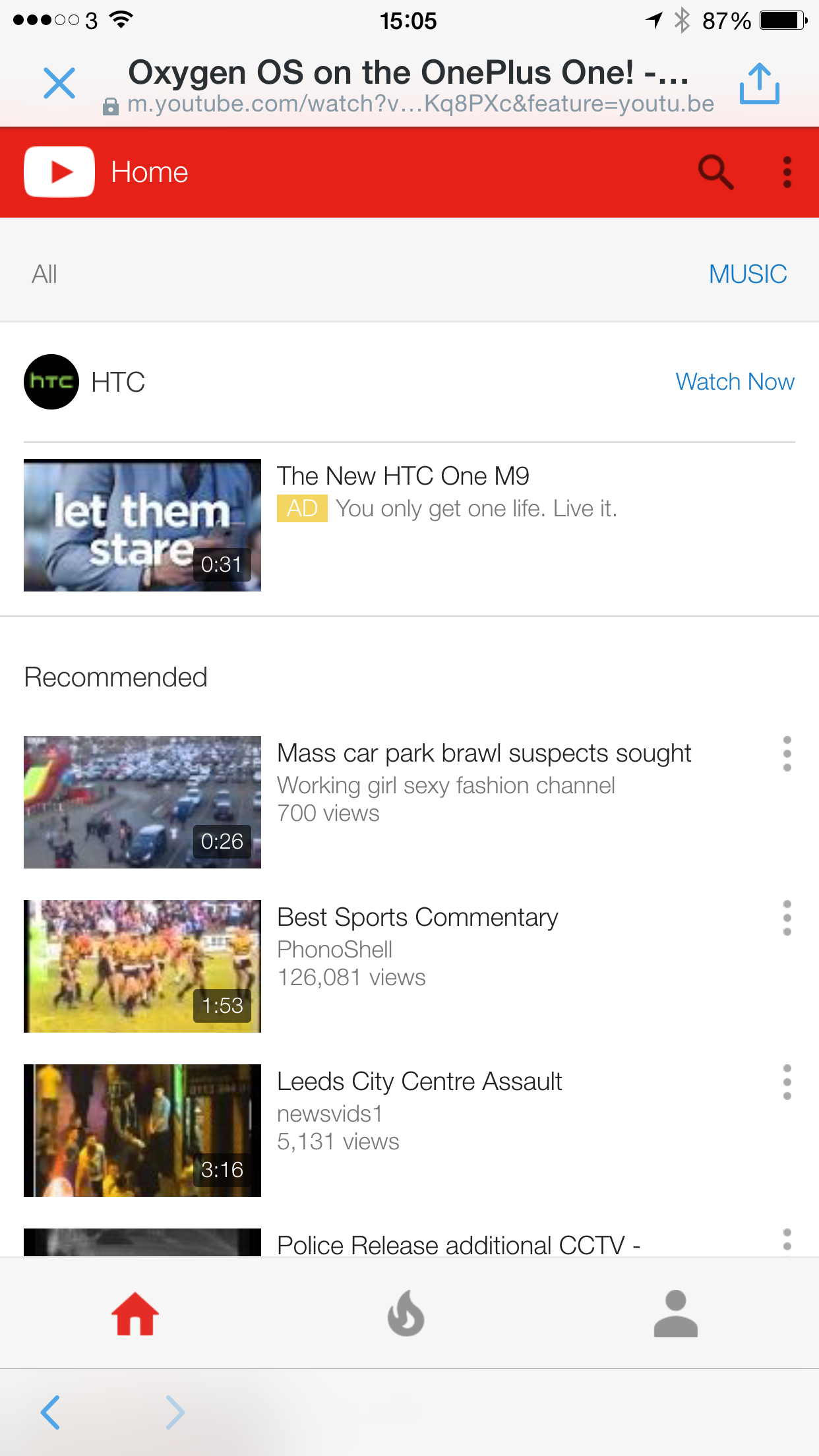Open the YouTube header overflow menu
The height and width of the screenshot is (1456, 819).
tap(787, 172)
